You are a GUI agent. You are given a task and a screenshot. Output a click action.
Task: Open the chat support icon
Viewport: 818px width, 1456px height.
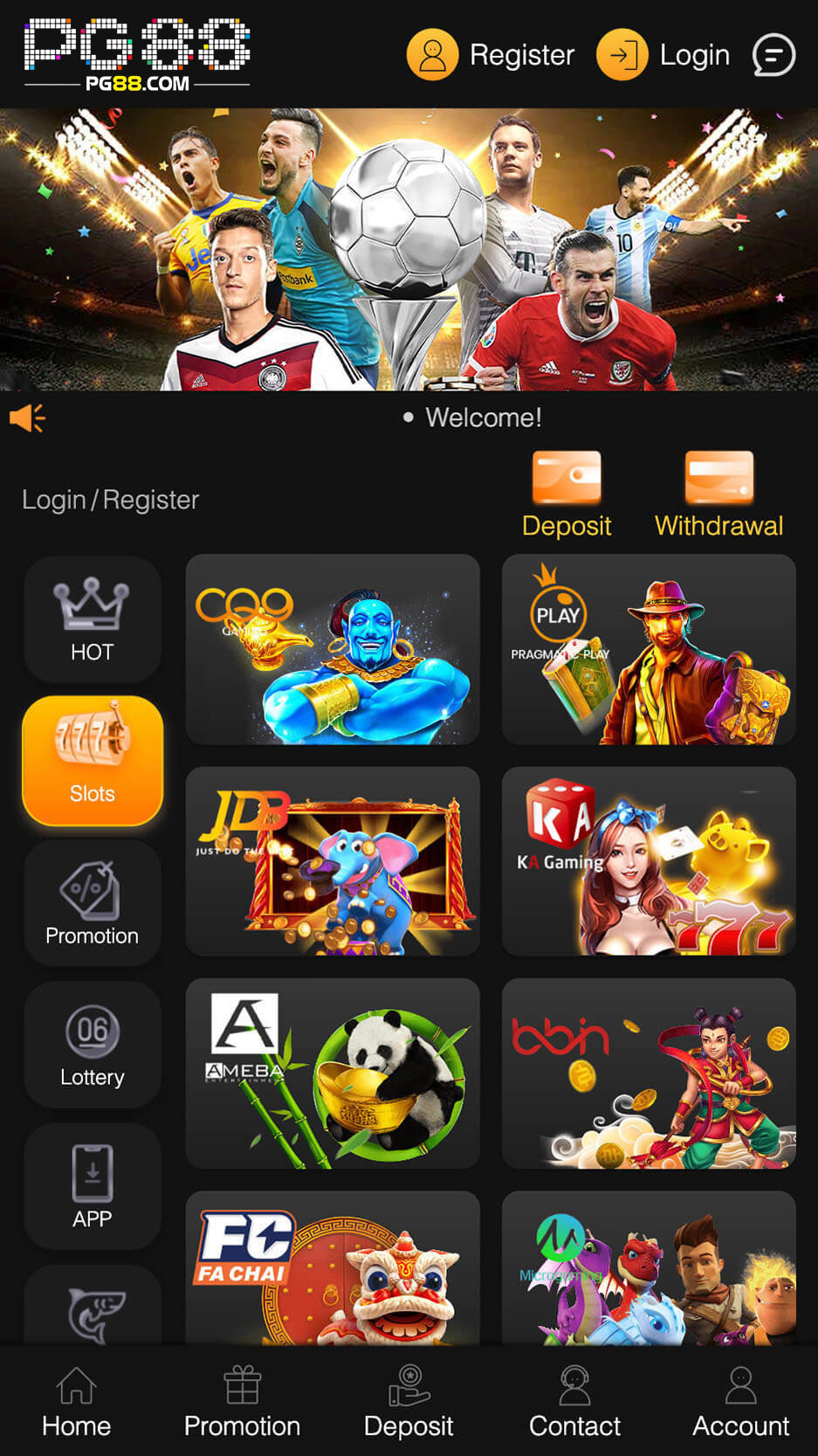[773, 55]
